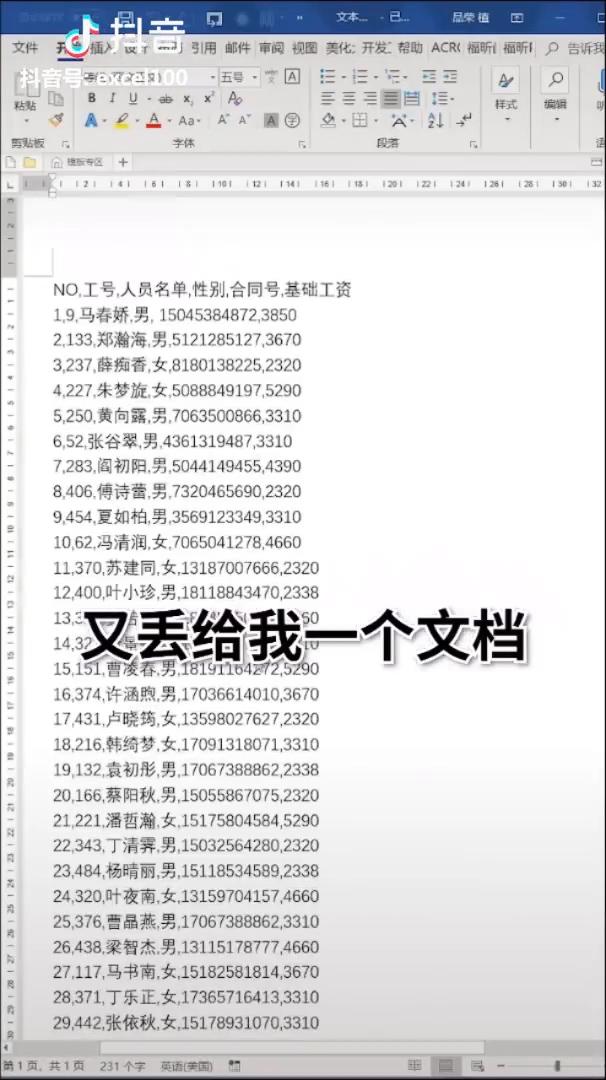Open the 编辑 editing menu

(555, 96)
